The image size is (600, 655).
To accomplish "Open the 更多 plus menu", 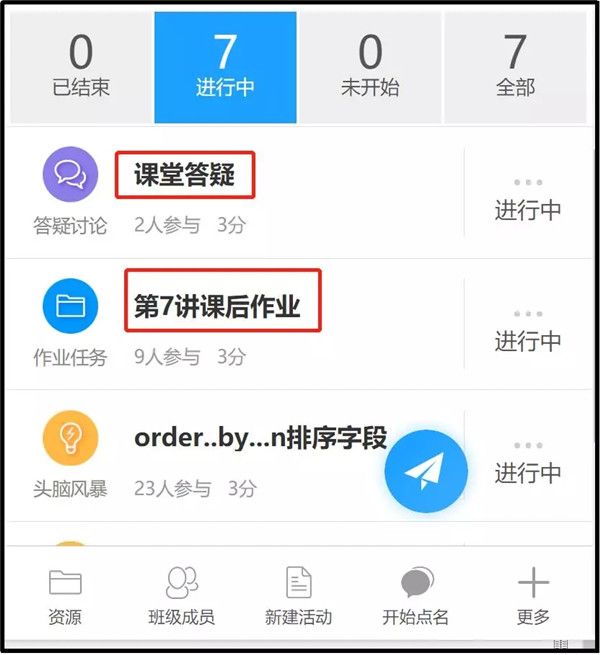I will tap(533, 597).
